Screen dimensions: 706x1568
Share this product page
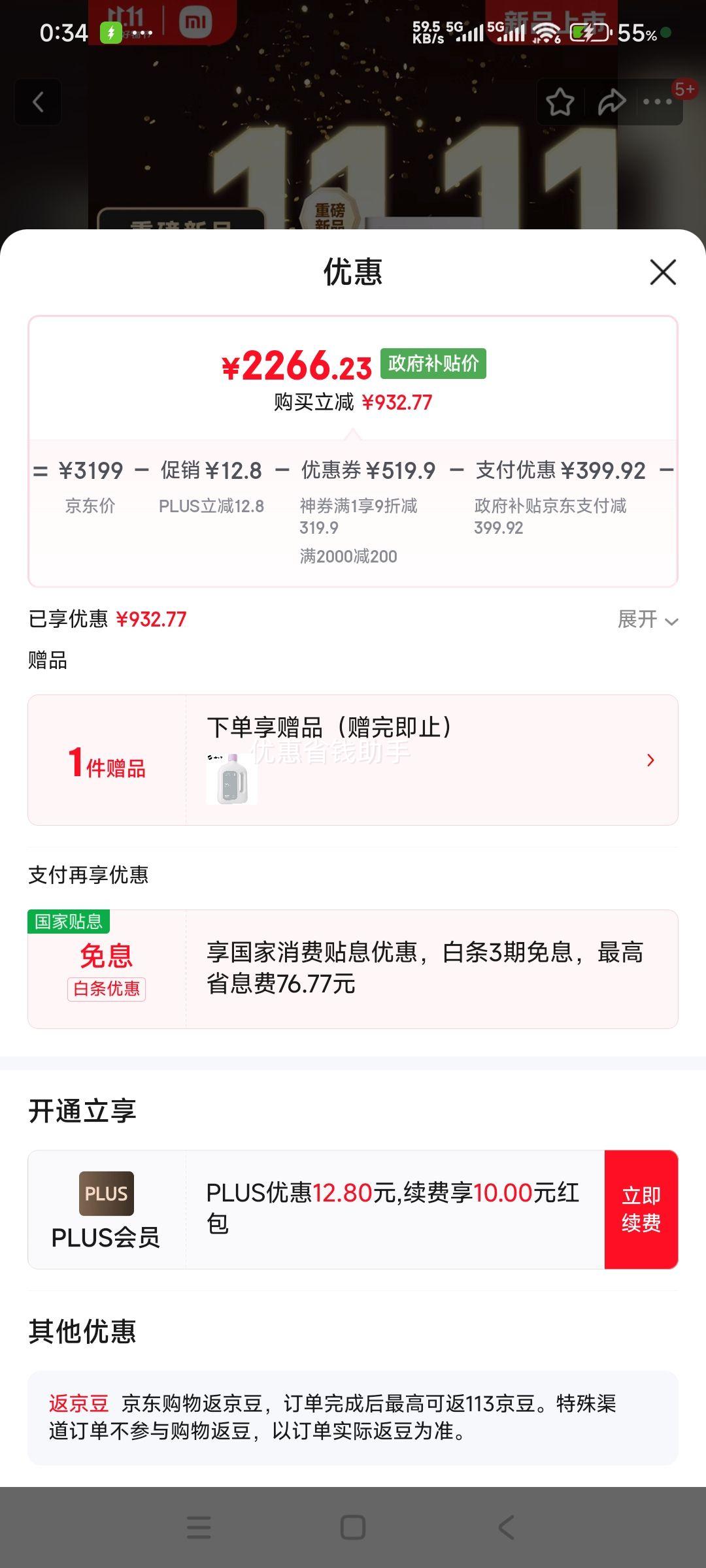611,102
